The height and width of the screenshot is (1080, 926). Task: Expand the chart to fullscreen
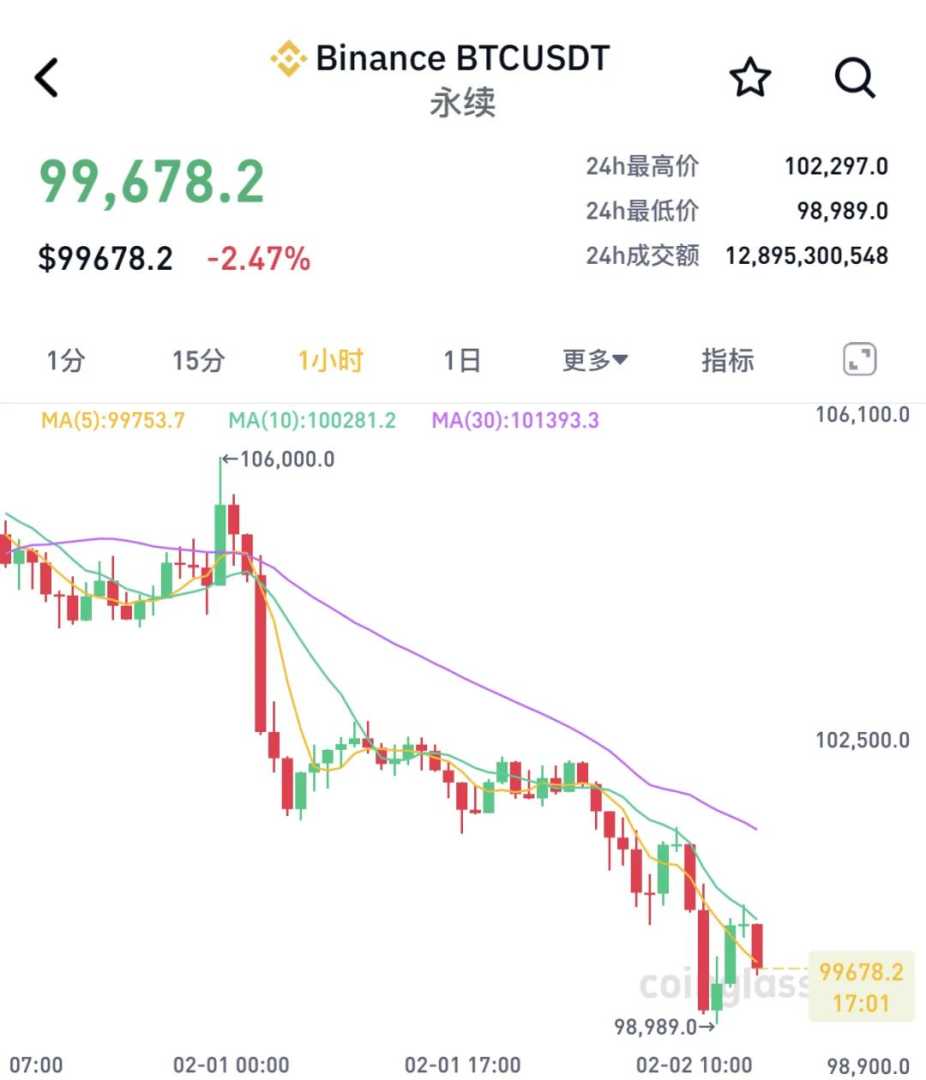pyautogui.click(x=859, y=360)
